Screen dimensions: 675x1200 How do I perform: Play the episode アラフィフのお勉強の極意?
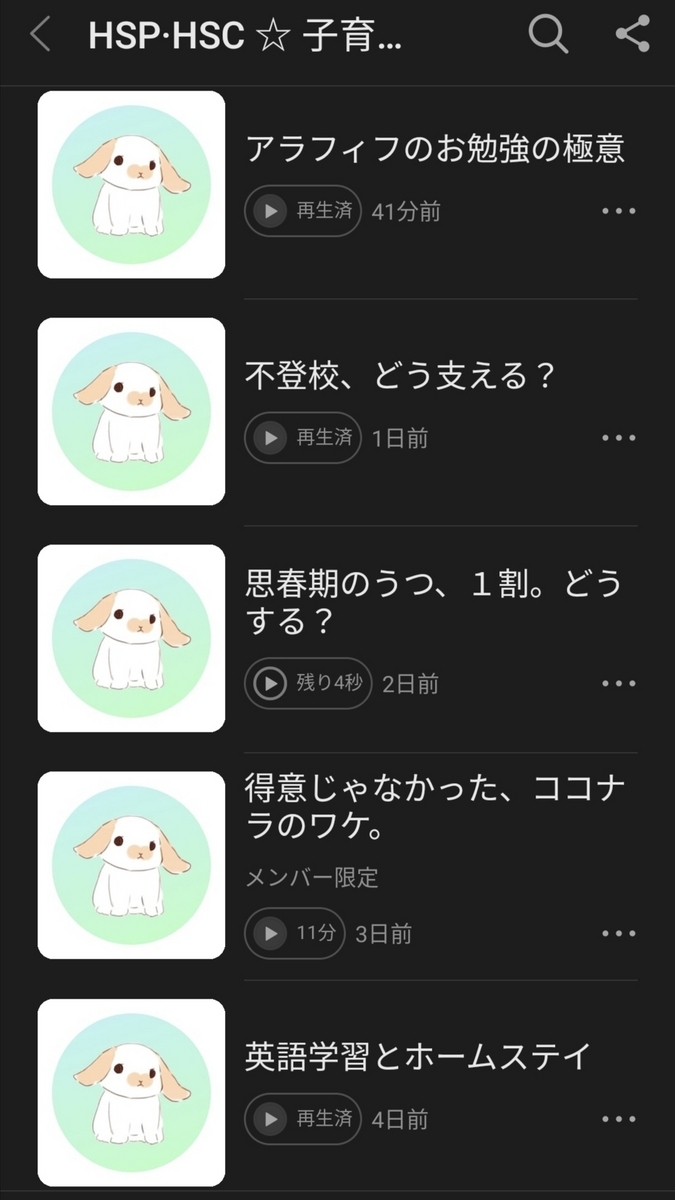point(303,211)
